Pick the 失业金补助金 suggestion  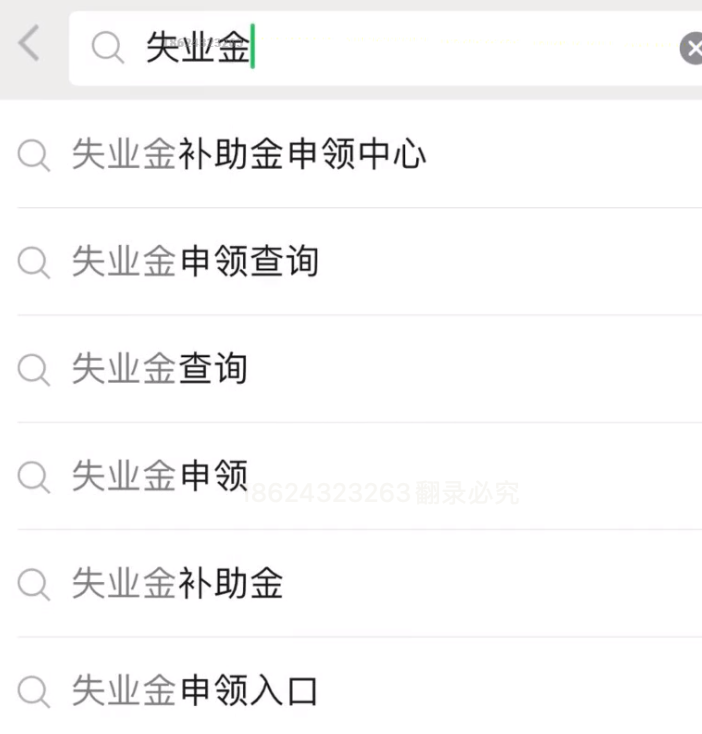(177, 583)
